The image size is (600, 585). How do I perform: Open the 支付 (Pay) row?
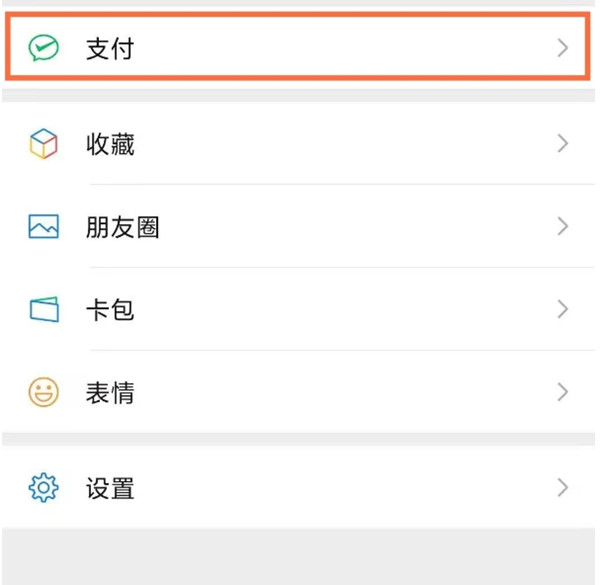coord(300,48)
